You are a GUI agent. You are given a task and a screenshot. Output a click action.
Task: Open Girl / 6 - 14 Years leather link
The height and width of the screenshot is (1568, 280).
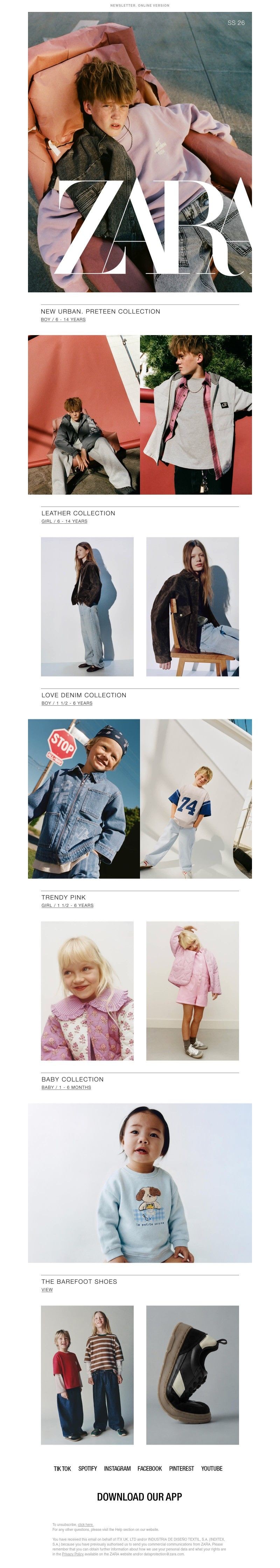pos(64,521)
